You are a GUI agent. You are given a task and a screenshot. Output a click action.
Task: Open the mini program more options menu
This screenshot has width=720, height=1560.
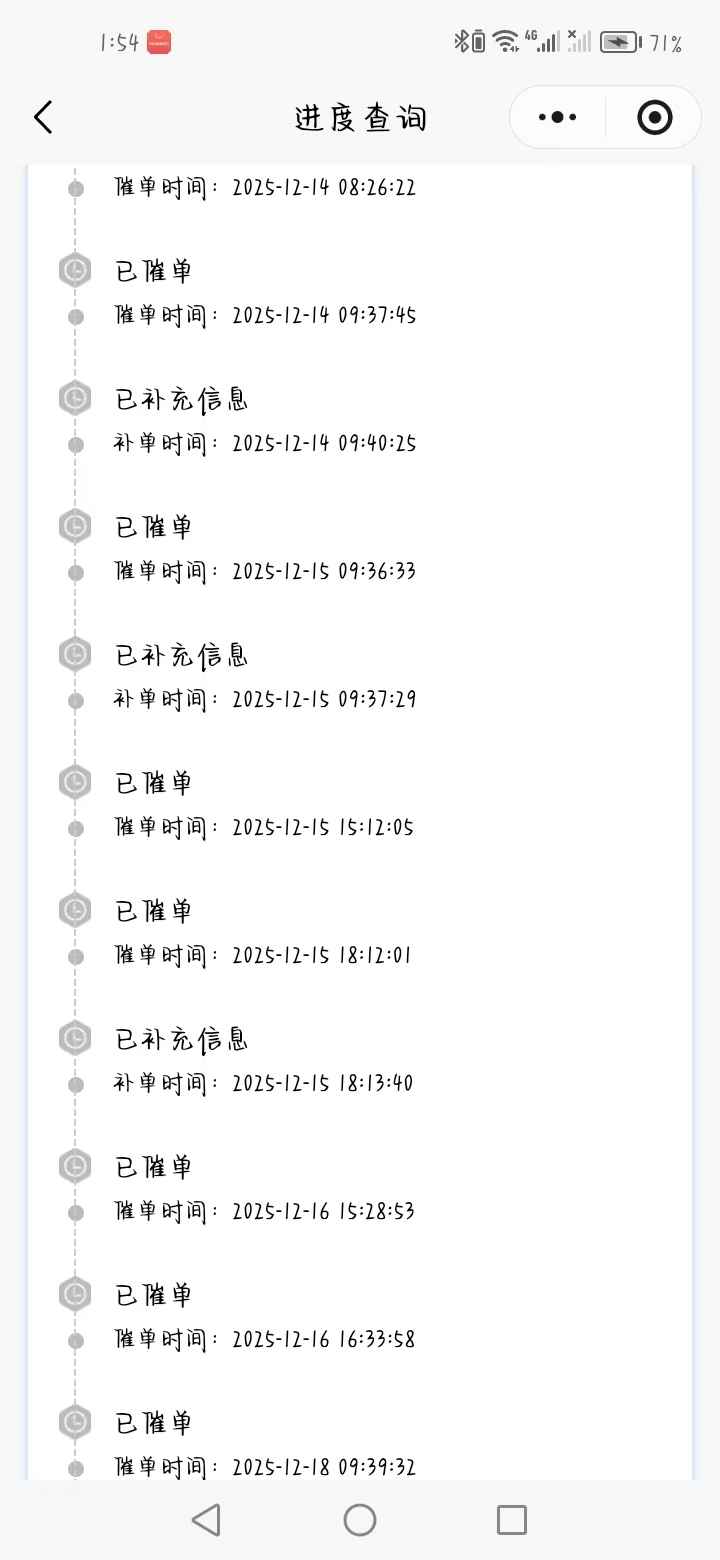pos(557,118)
